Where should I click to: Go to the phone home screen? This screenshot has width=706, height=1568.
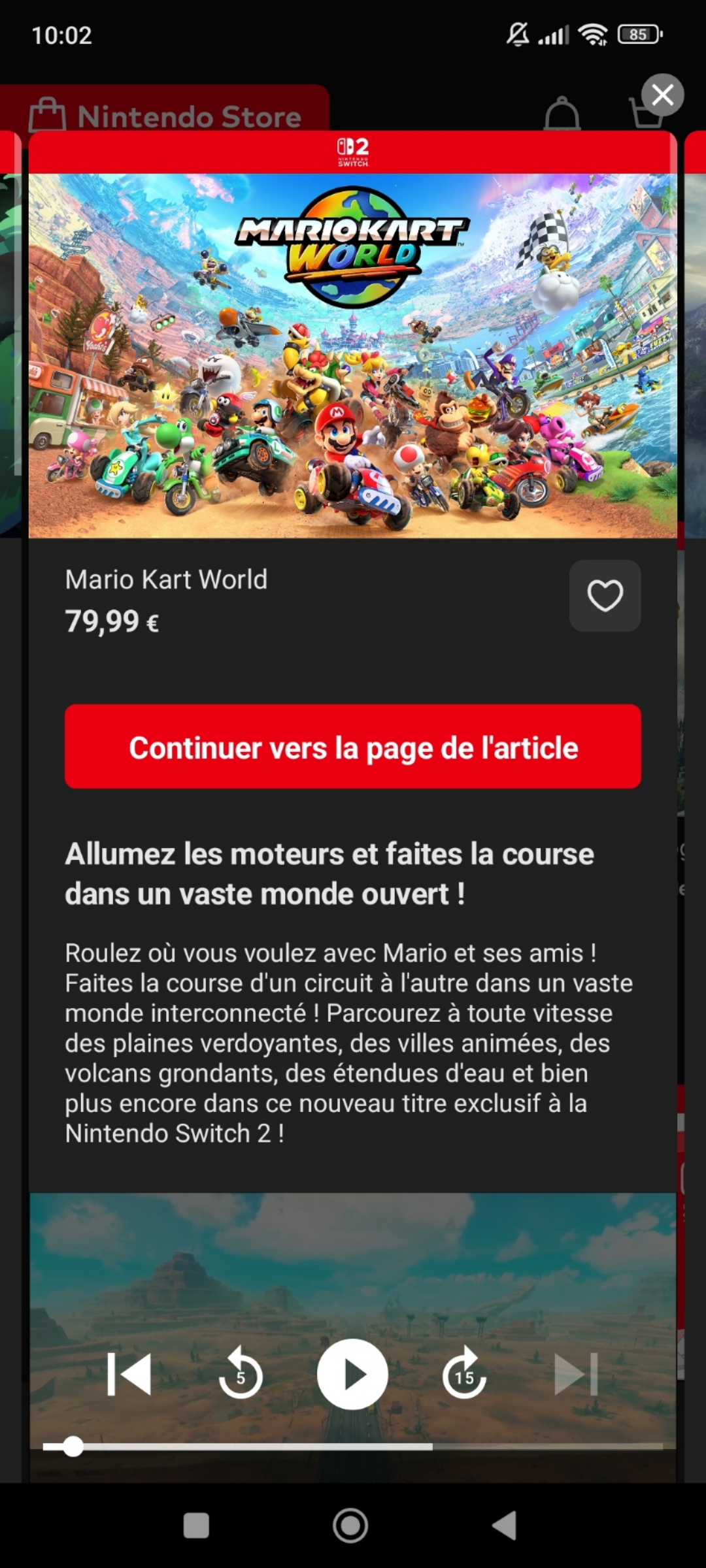coord(350,1526)
